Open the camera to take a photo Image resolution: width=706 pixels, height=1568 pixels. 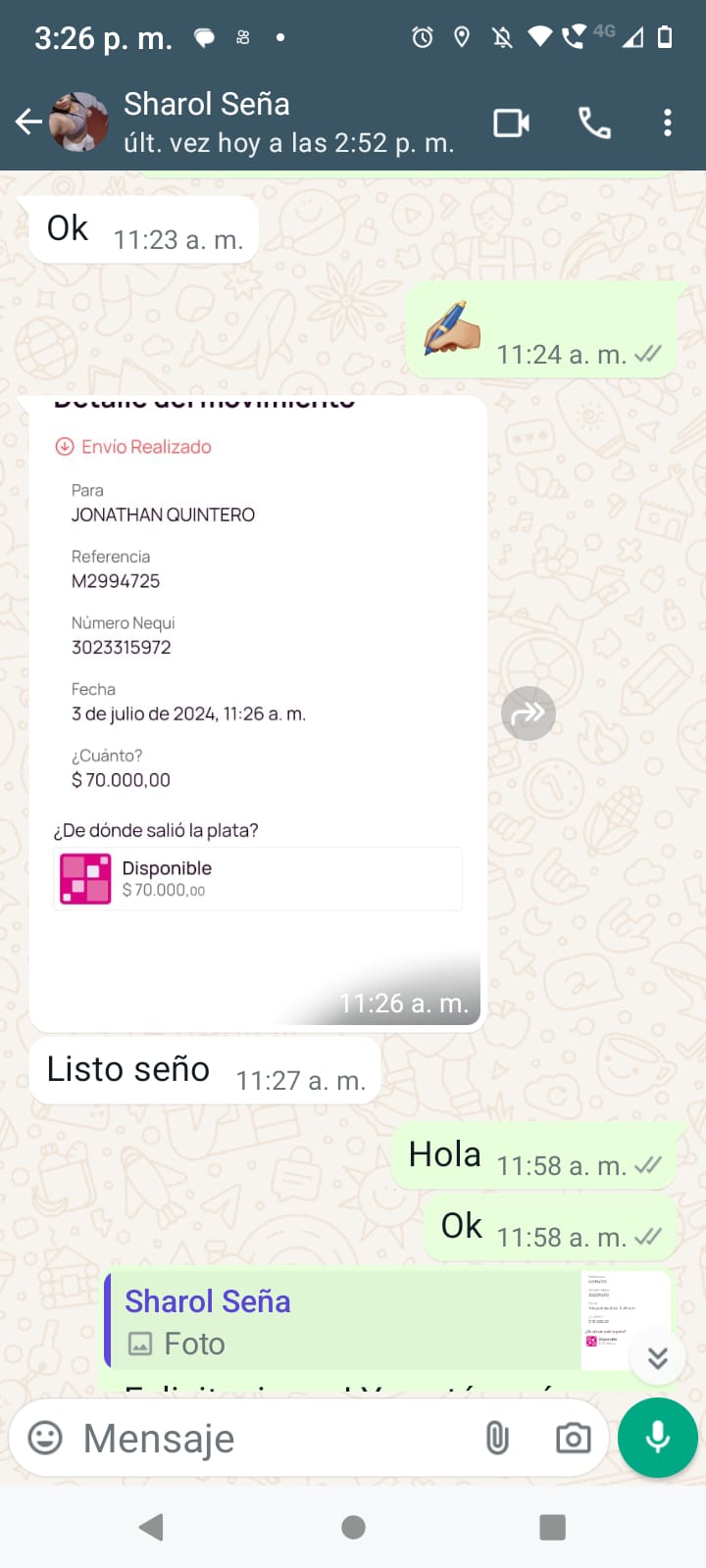pyautogui.click(x=573, y=1439)
